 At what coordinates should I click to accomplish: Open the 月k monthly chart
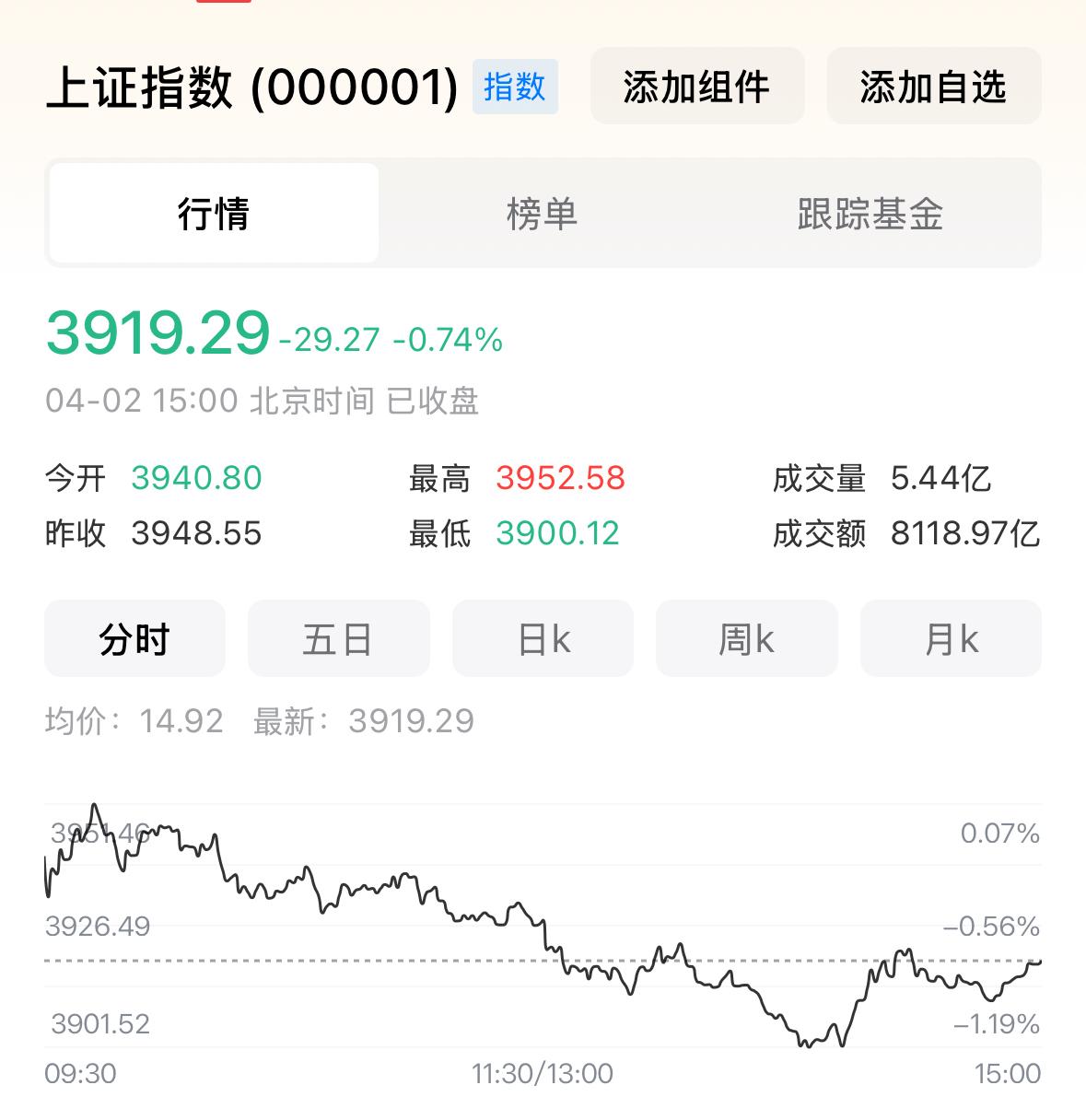point(951,638)
